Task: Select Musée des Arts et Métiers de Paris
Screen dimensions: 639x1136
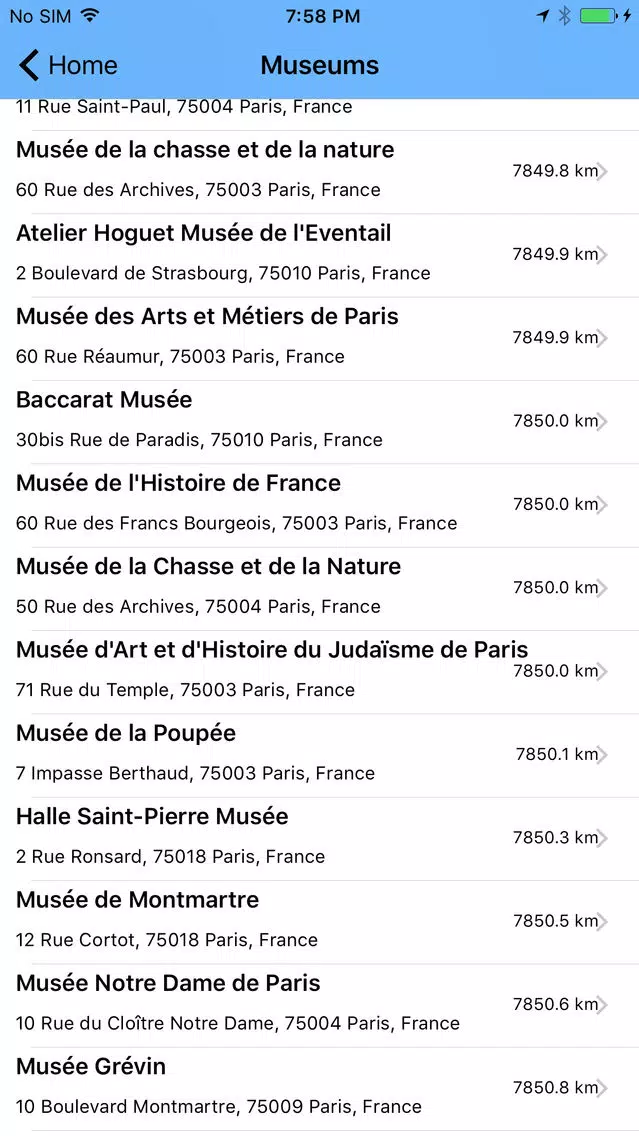Action: pos(320,338)
